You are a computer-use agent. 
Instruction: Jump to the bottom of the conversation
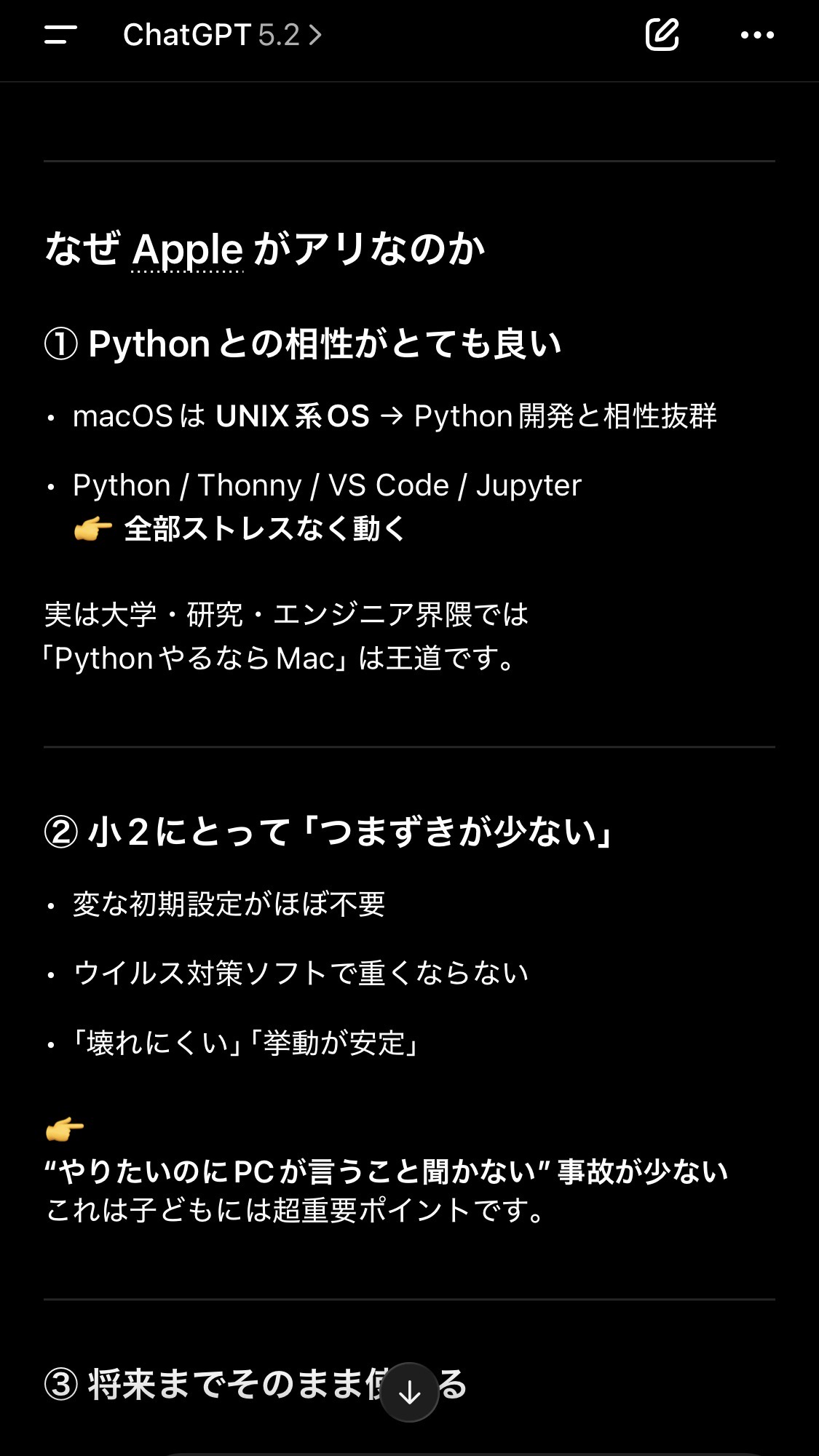pos(409,1392)
